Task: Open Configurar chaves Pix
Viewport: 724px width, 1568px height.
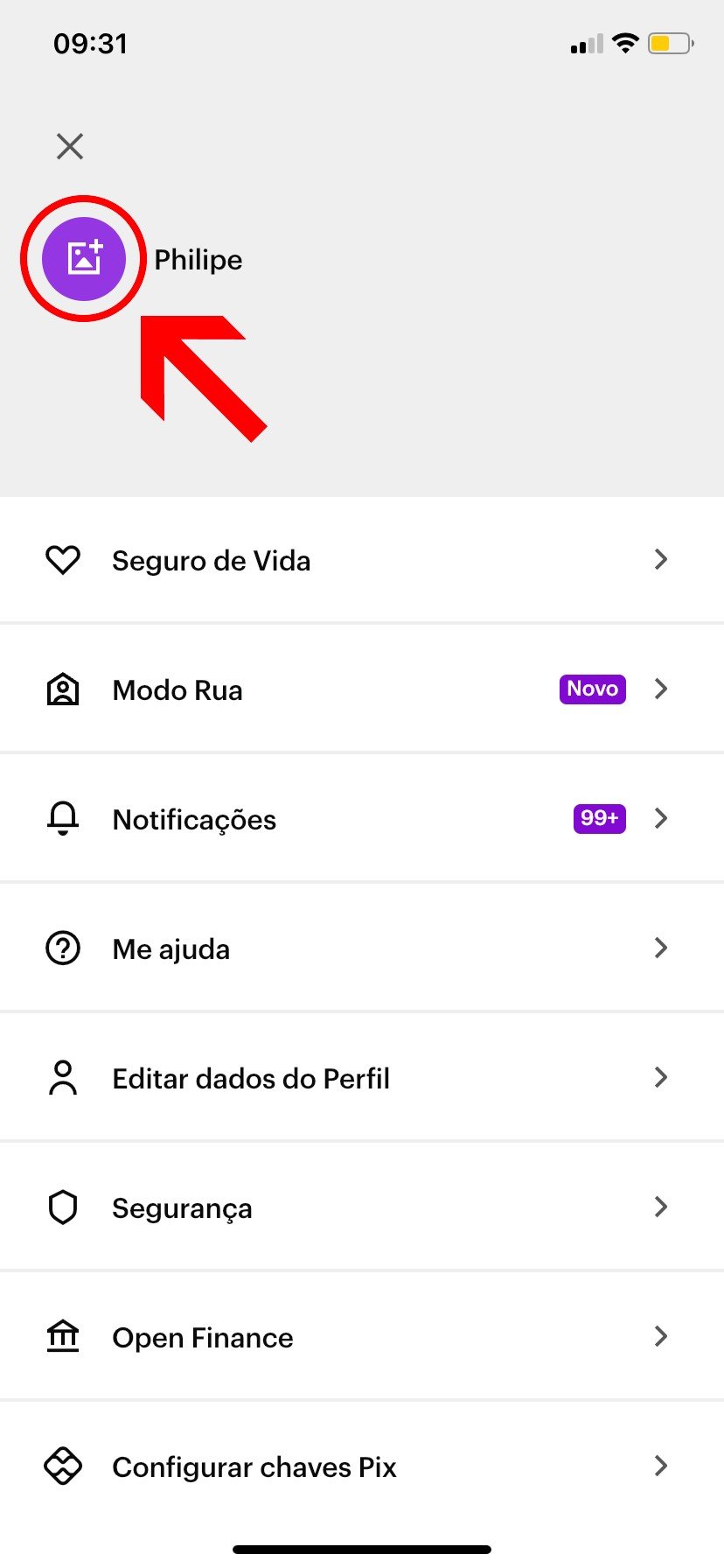Action: tap(361, 1466)
